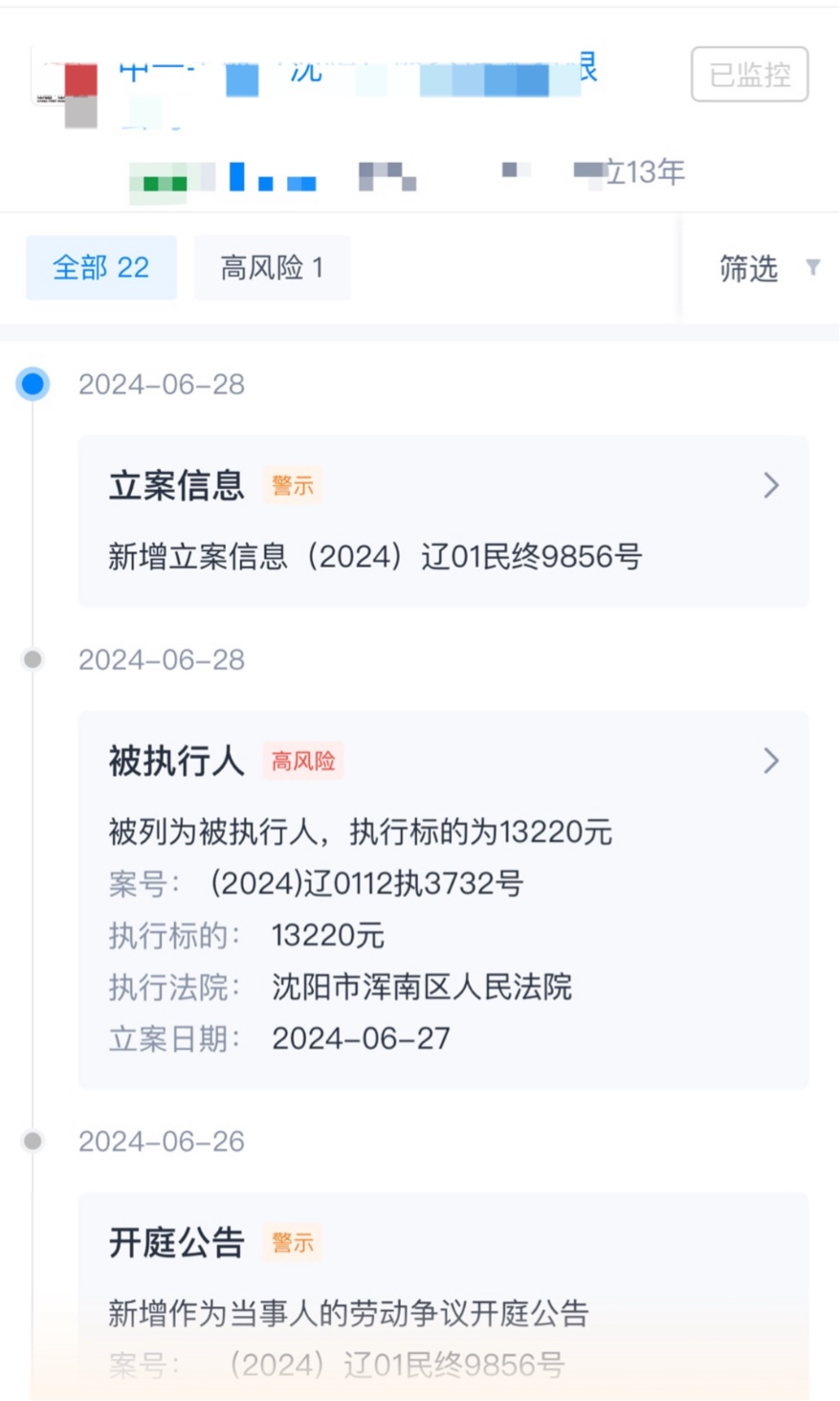This screenshot has height=1401, width=840.
Task: Select the 全部 22 filter tab
Action: [101, 268]
